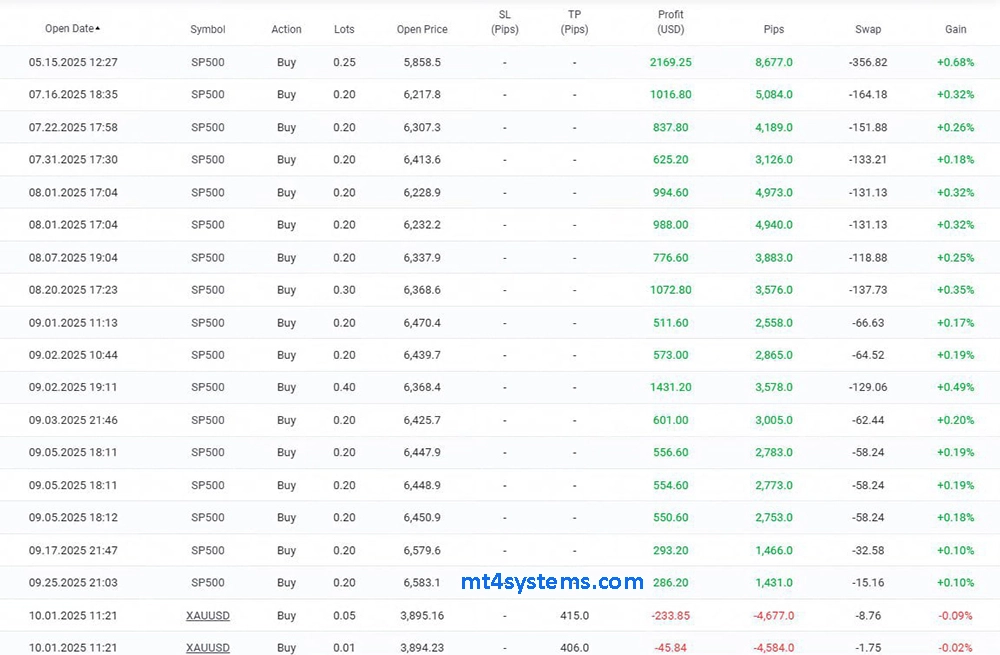This screenshot has width=1000, height=655.
Task: Sort the table by Open Date
Action: (x=72, y=29)
